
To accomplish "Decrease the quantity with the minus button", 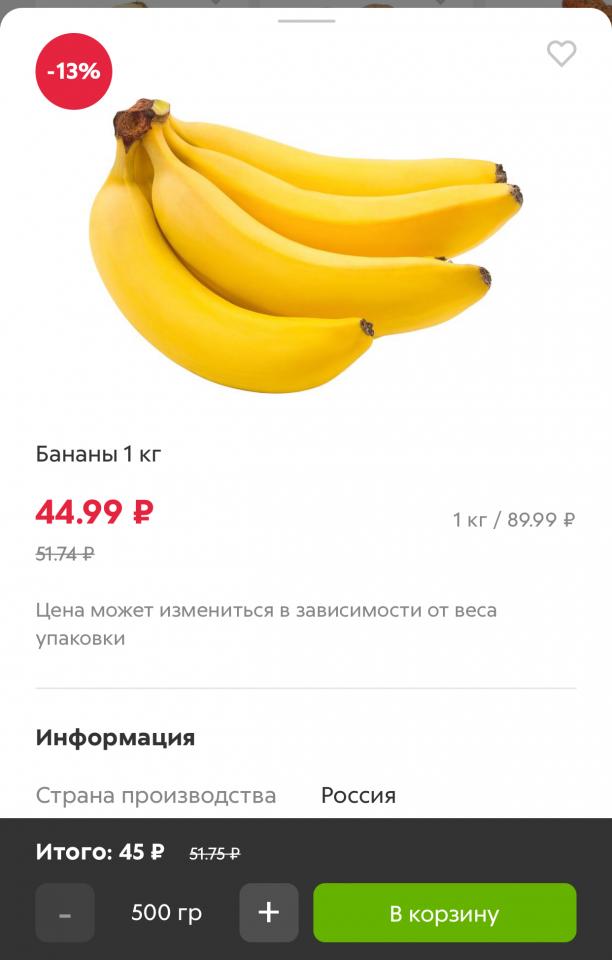I will point(65,913).
